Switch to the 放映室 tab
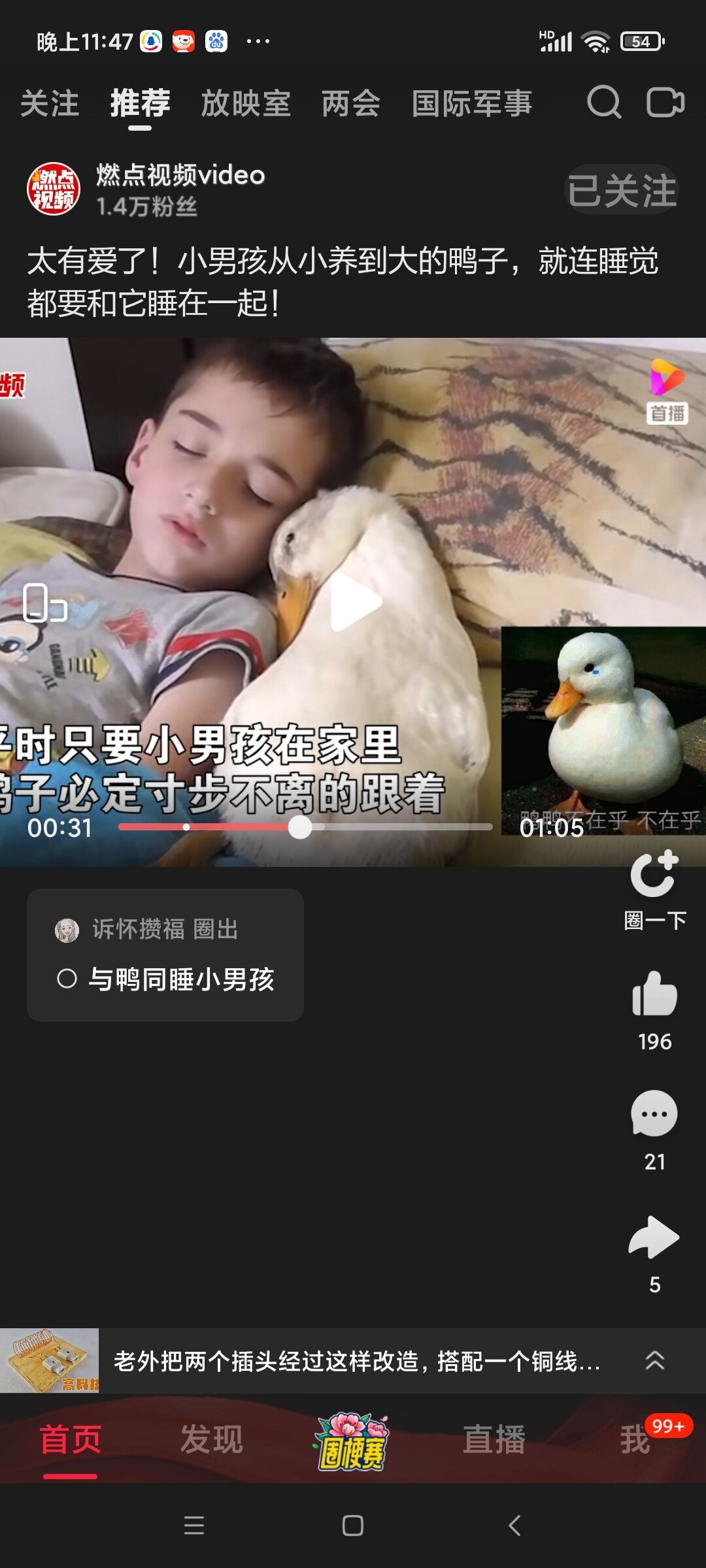 [x=246, y=104]
